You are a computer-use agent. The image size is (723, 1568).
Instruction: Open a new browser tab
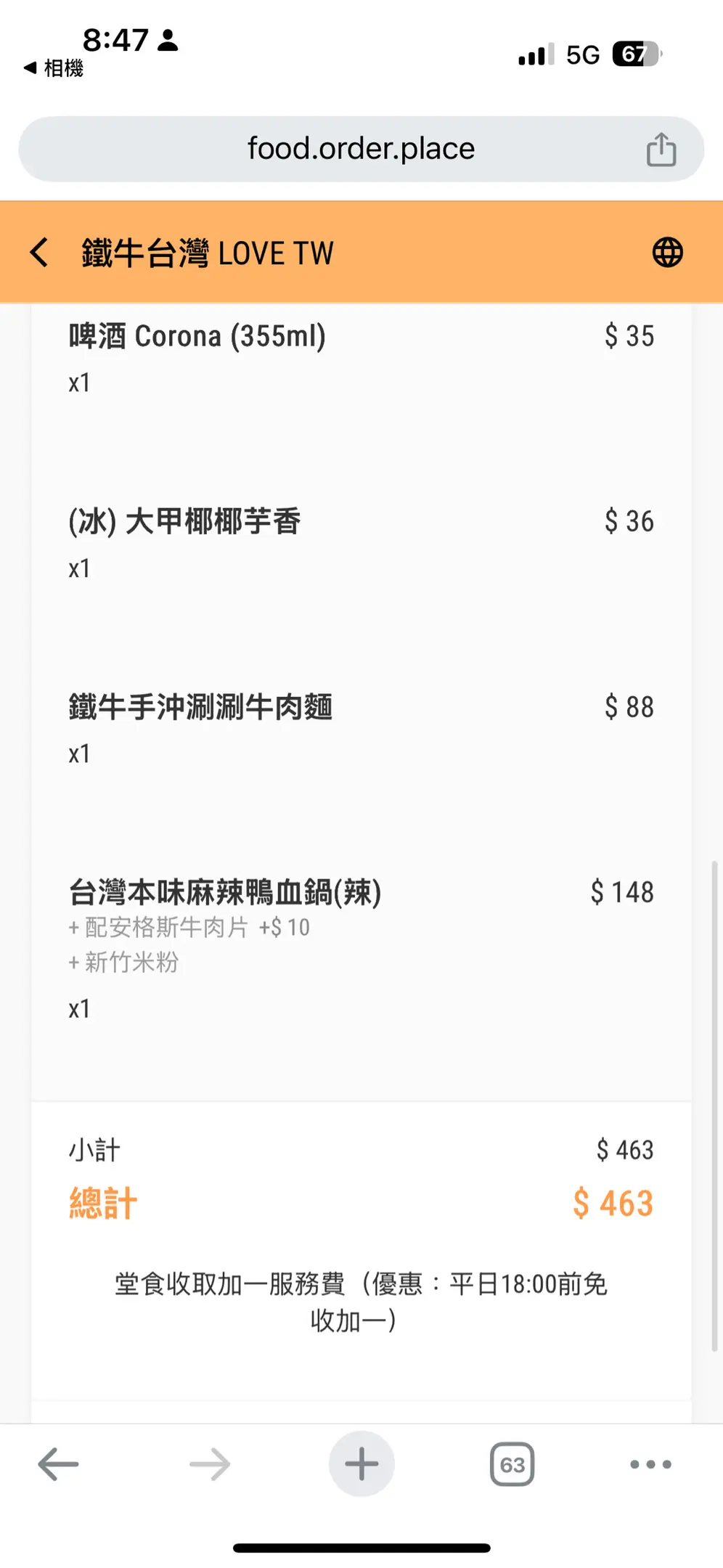tap(361, 1464)
